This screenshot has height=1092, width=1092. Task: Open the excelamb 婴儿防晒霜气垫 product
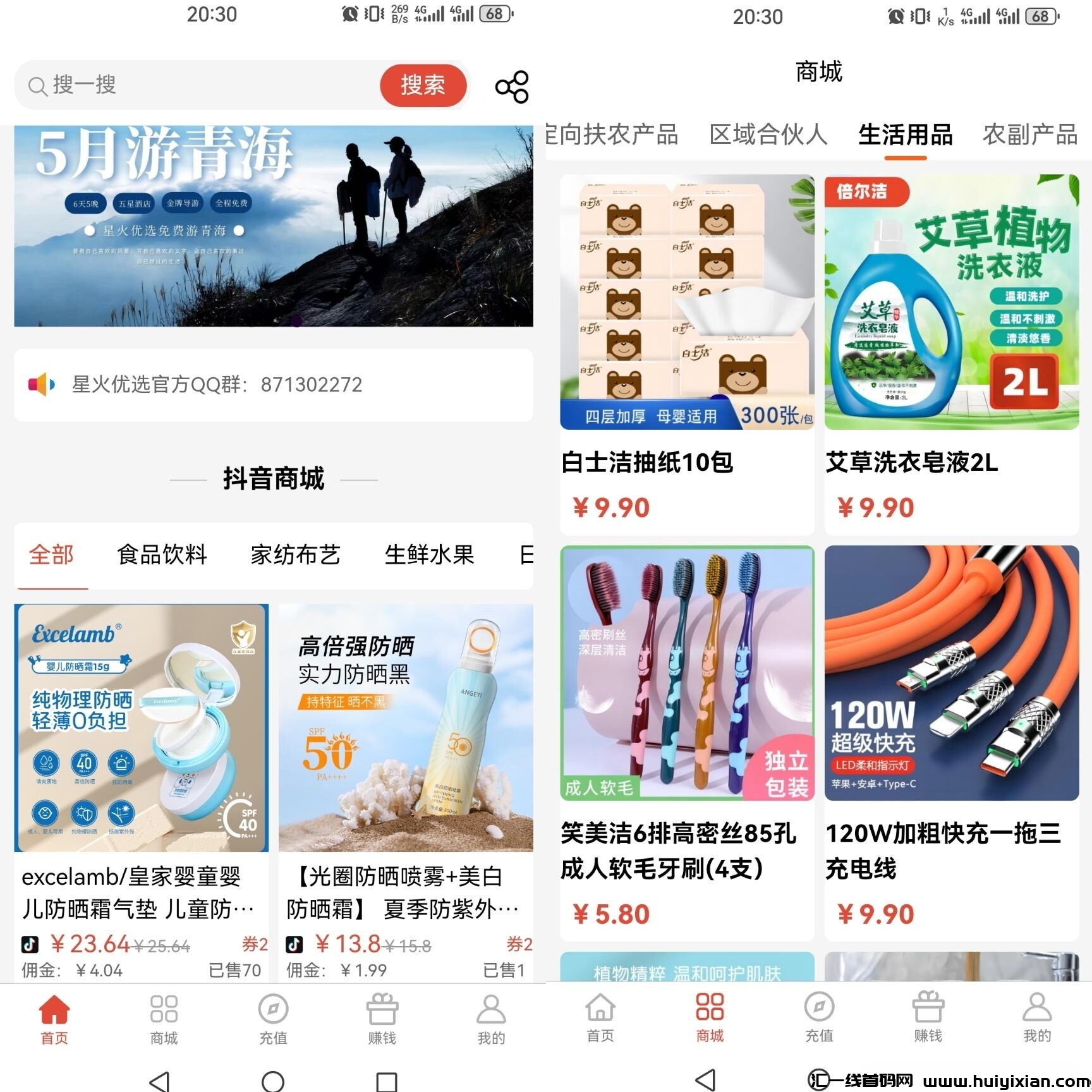142,758
